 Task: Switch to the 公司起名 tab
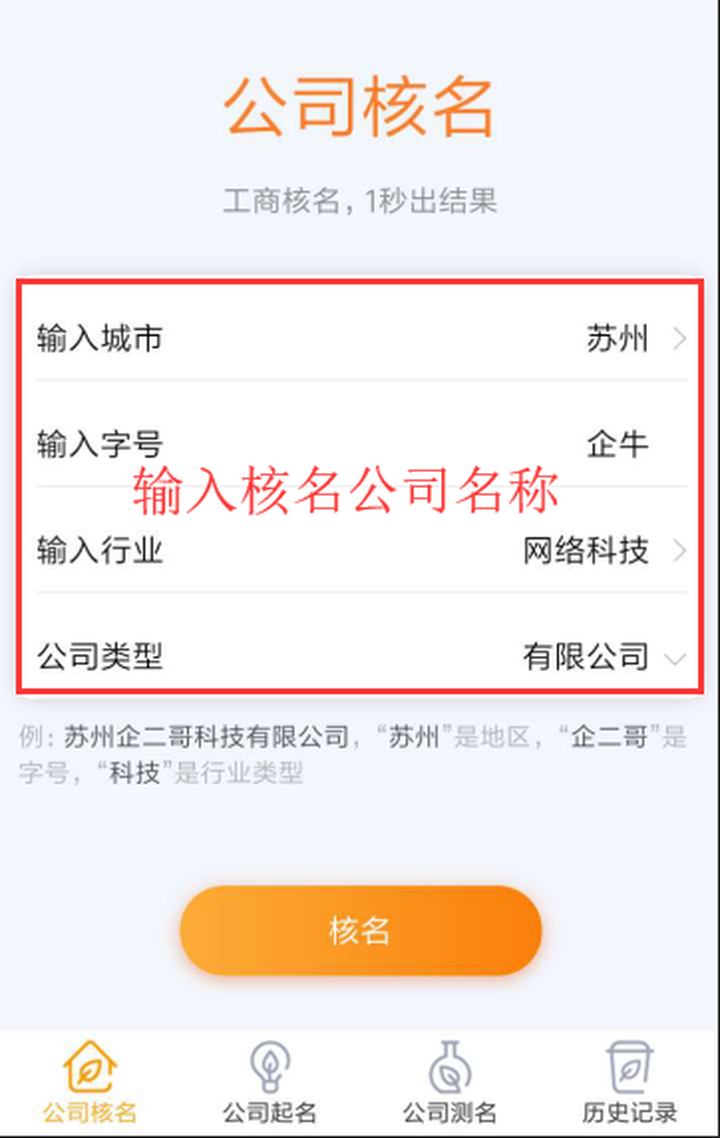269,1083
